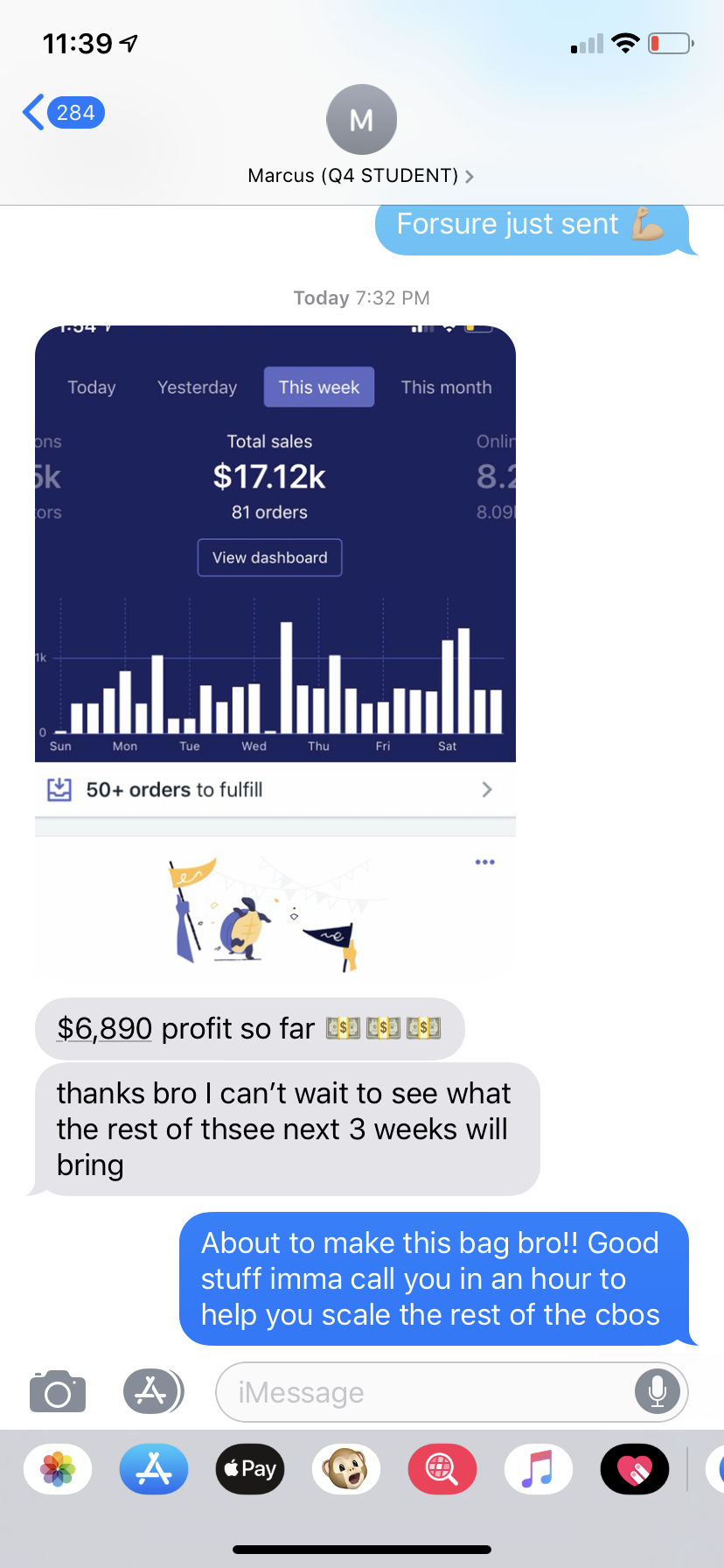Open the Music iMessage app
Screen dimensions: 724x1568
click(x=539, y=1469)
